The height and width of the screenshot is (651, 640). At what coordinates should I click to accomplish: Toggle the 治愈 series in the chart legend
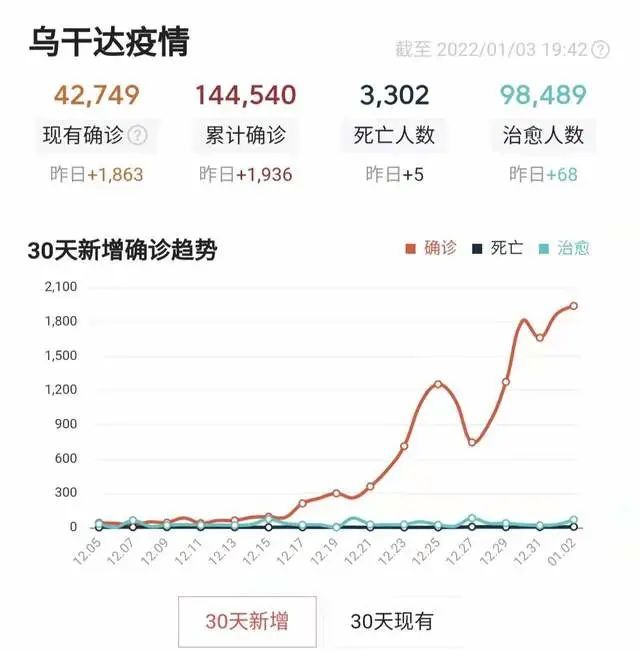[565, 248]
